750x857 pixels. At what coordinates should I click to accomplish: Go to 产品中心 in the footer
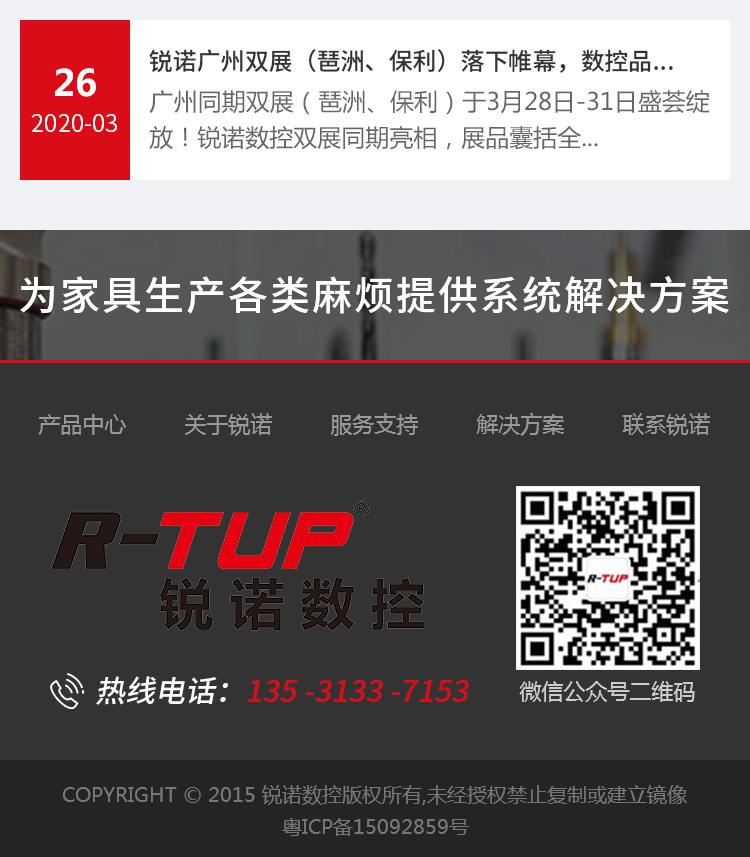82,425
